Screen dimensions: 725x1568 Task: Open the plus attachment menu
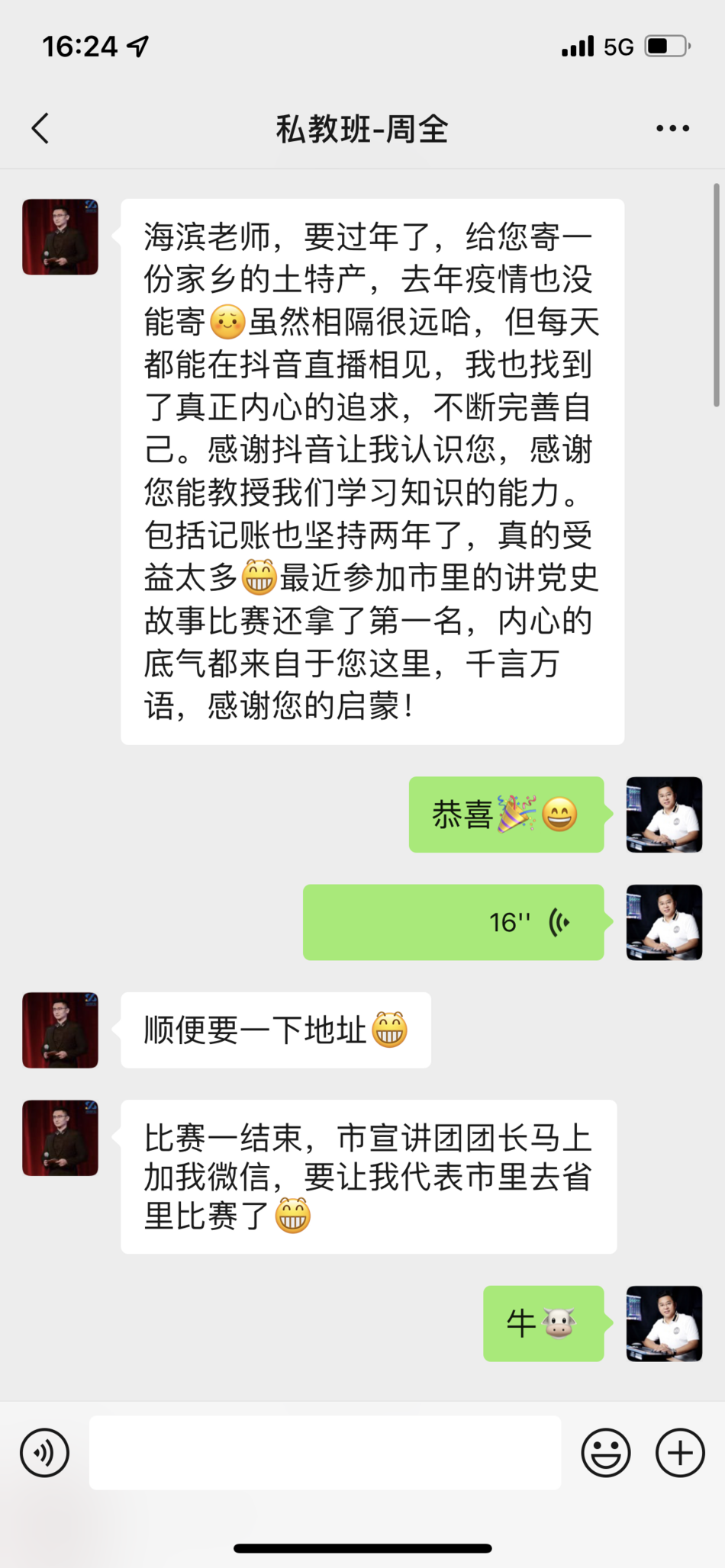[x=679, y=1453]
